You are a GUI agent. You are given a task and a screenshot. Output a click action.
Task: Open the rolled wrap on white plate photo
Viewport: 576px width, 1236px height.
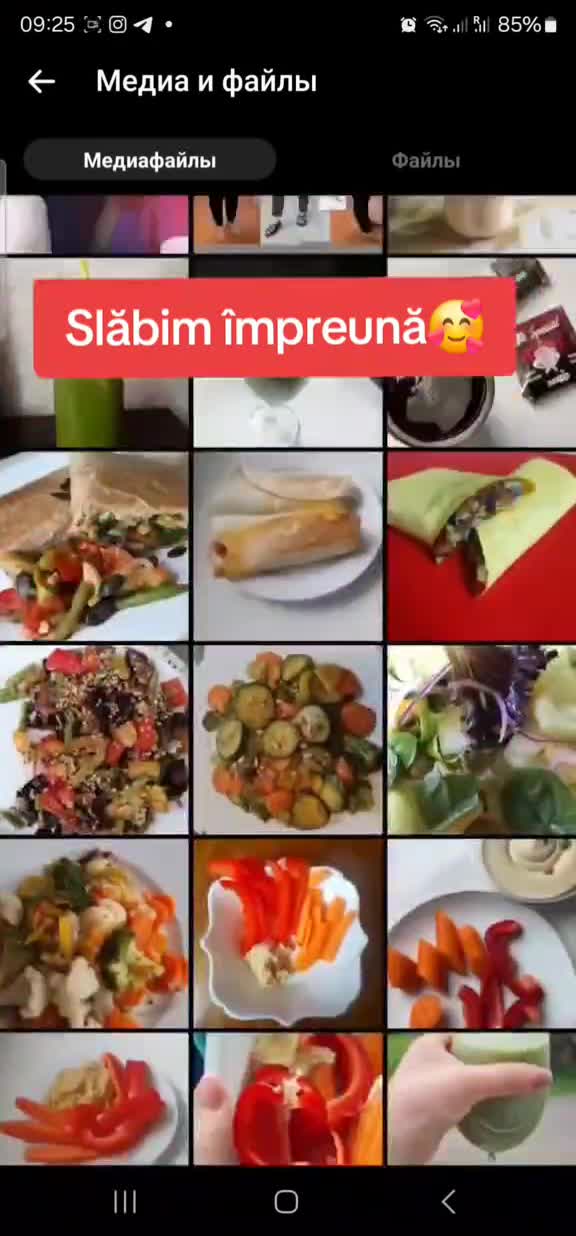point(288,547)
